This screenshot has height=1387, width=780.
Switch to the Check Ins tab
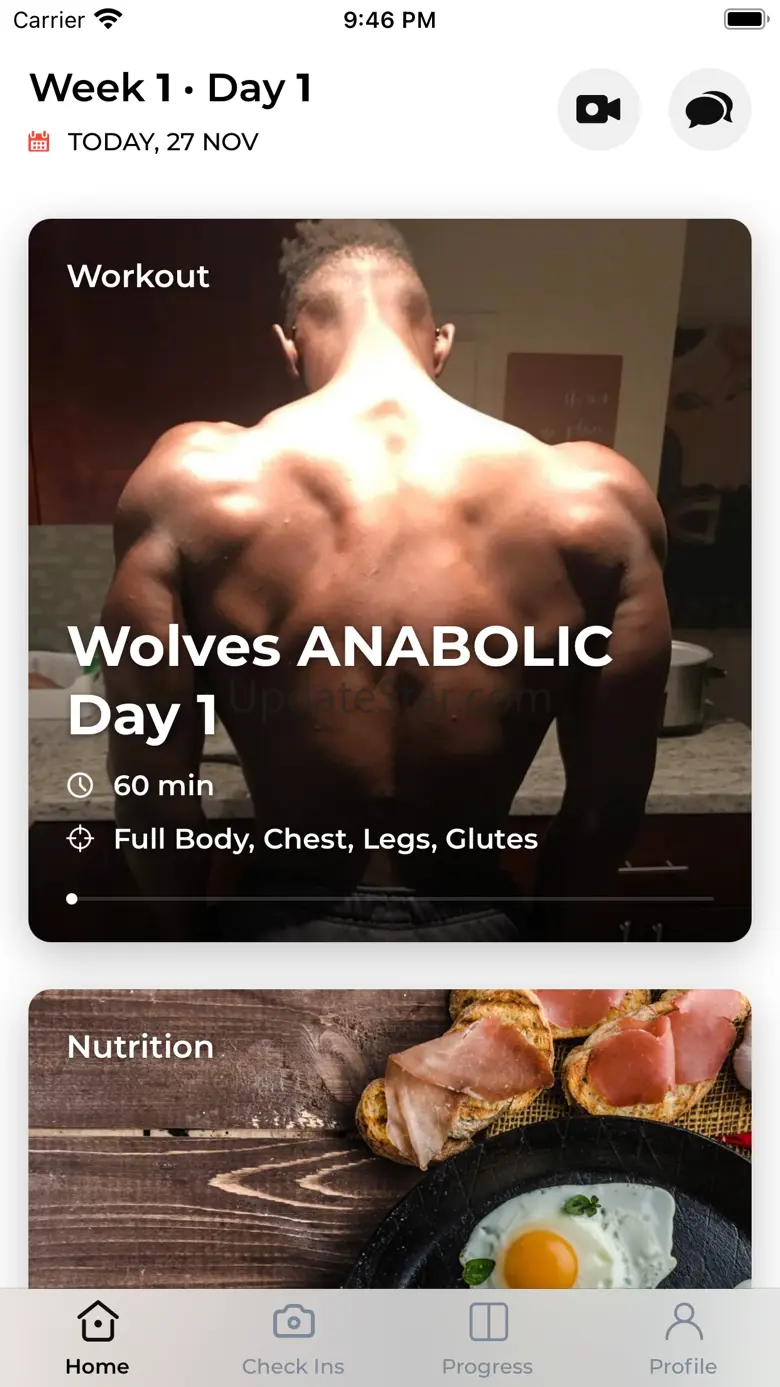pyautogui.click(x=293, y=1338)
